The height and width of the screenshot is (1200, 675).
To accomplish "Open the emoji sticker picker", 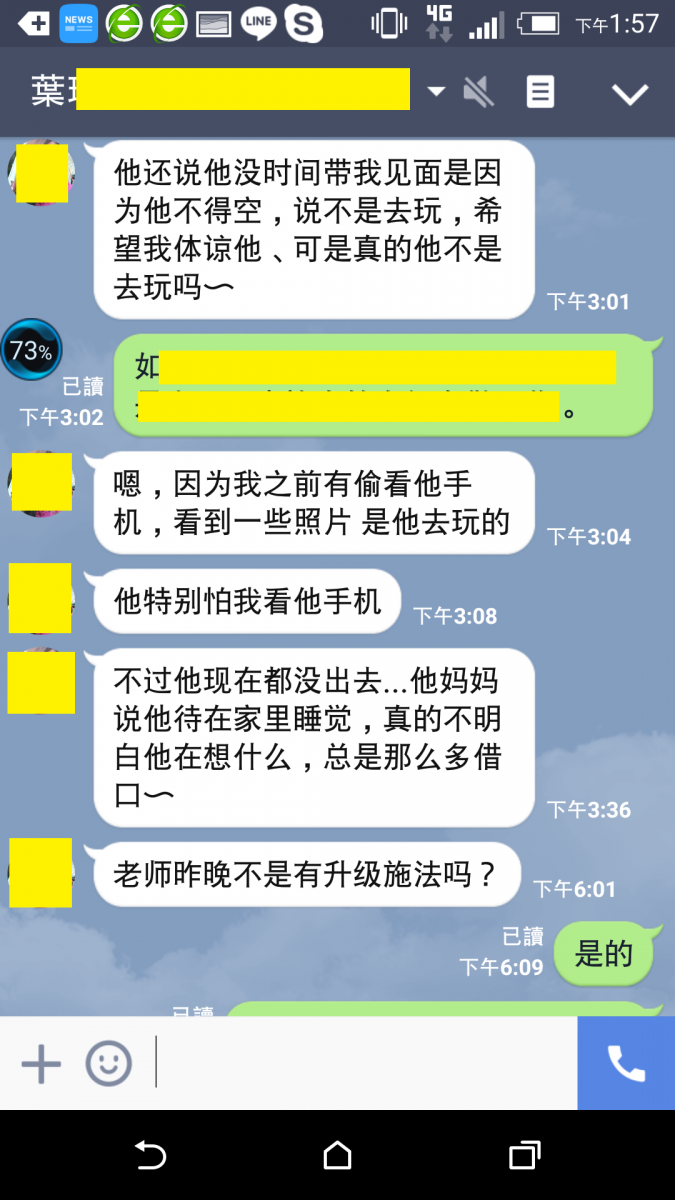I will (x=108, y=1064).
